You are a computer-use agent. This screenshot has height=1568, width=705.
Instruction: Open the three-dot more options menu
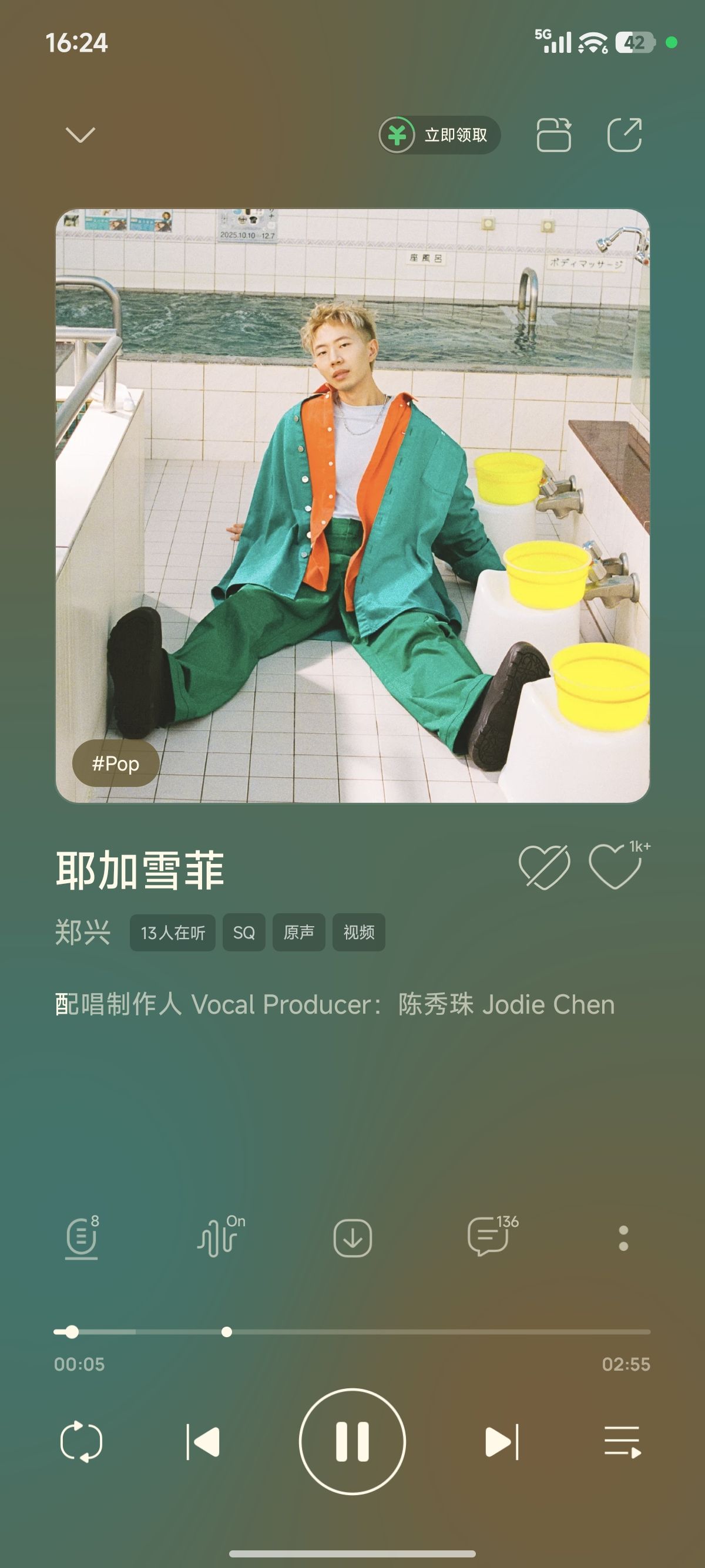click(x=623, y=1238)
